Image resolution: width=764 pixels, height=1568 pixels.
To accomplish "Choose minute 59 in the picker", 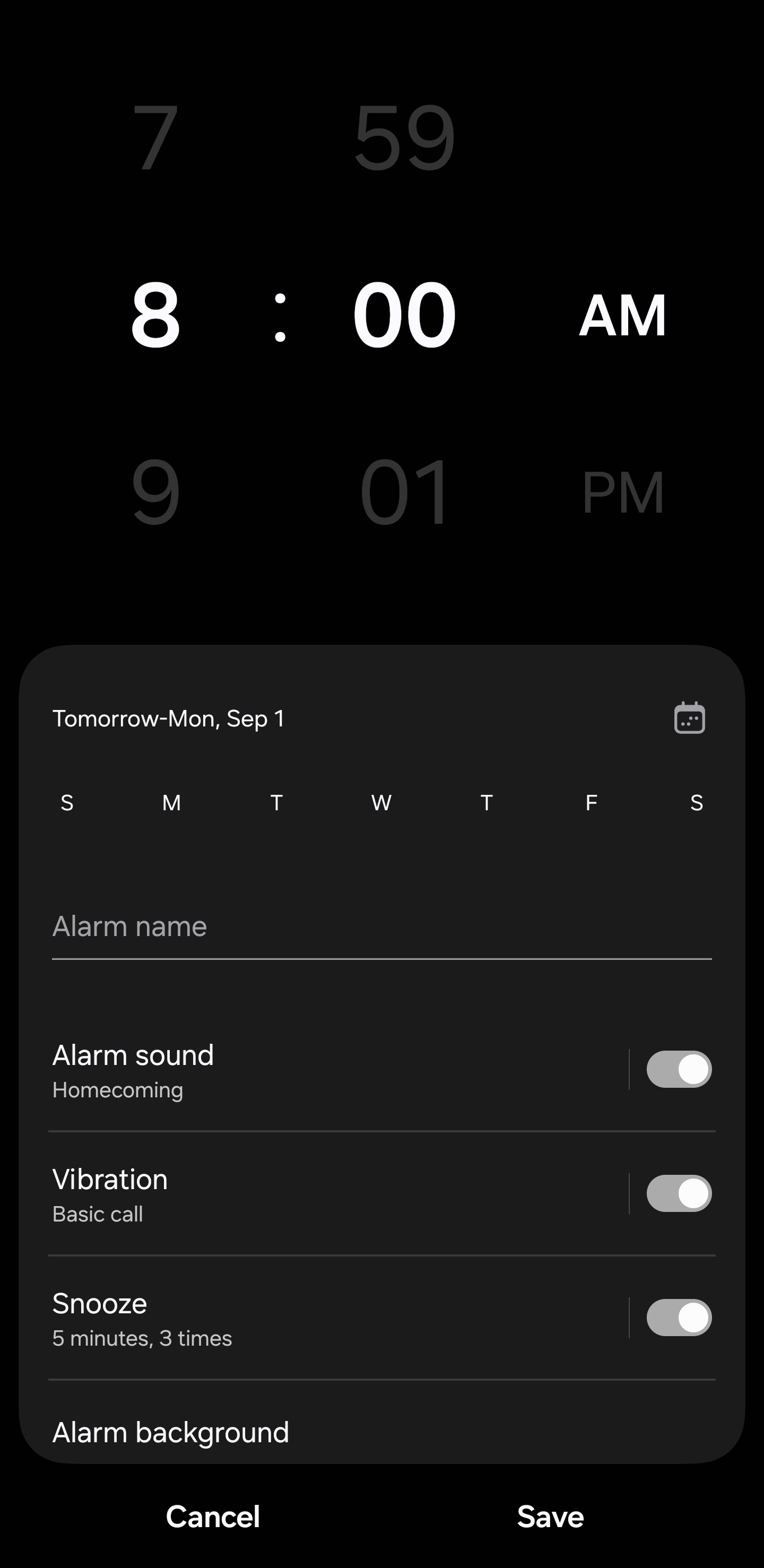I will coord(404,137).
